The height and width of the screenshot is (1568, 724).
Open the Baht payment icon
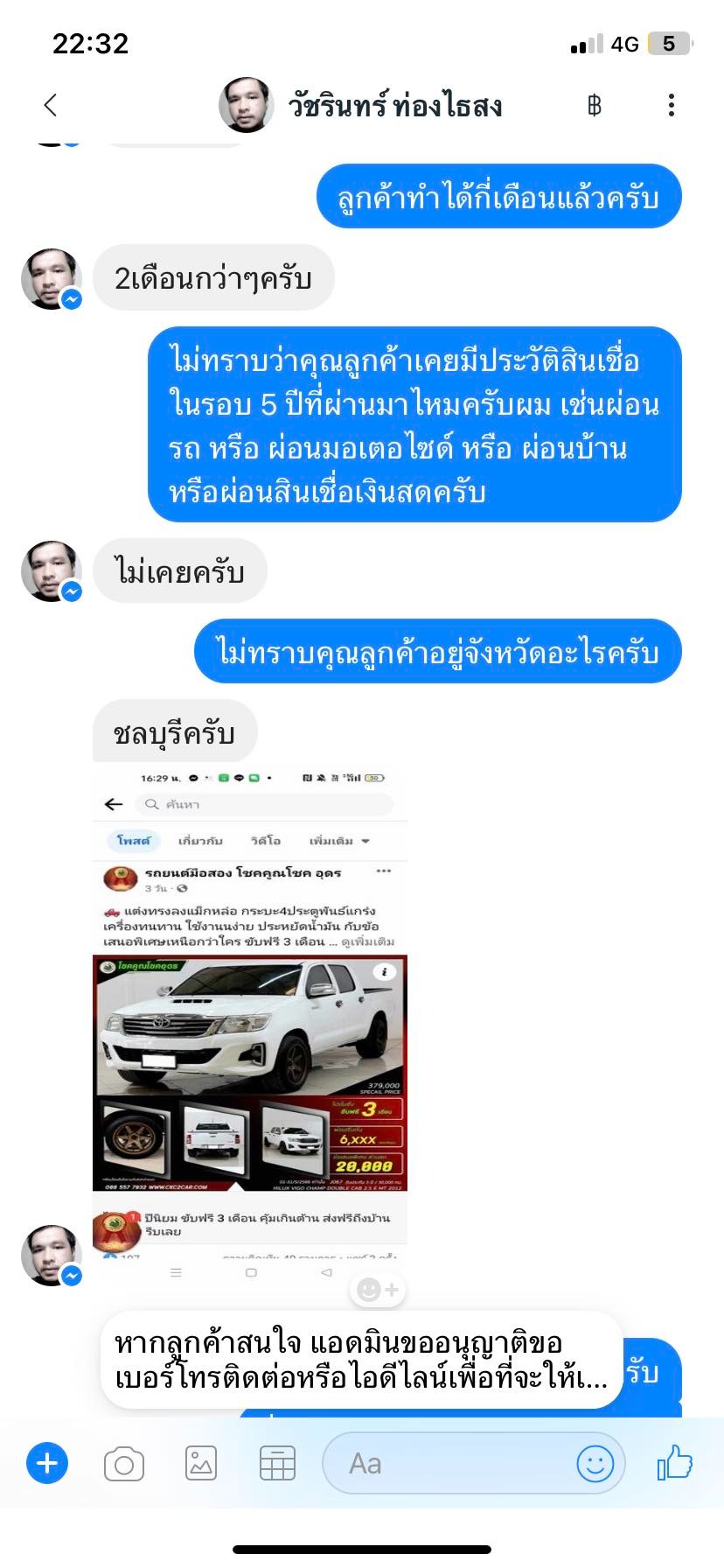pyautogui.click(x=595, y=106)
